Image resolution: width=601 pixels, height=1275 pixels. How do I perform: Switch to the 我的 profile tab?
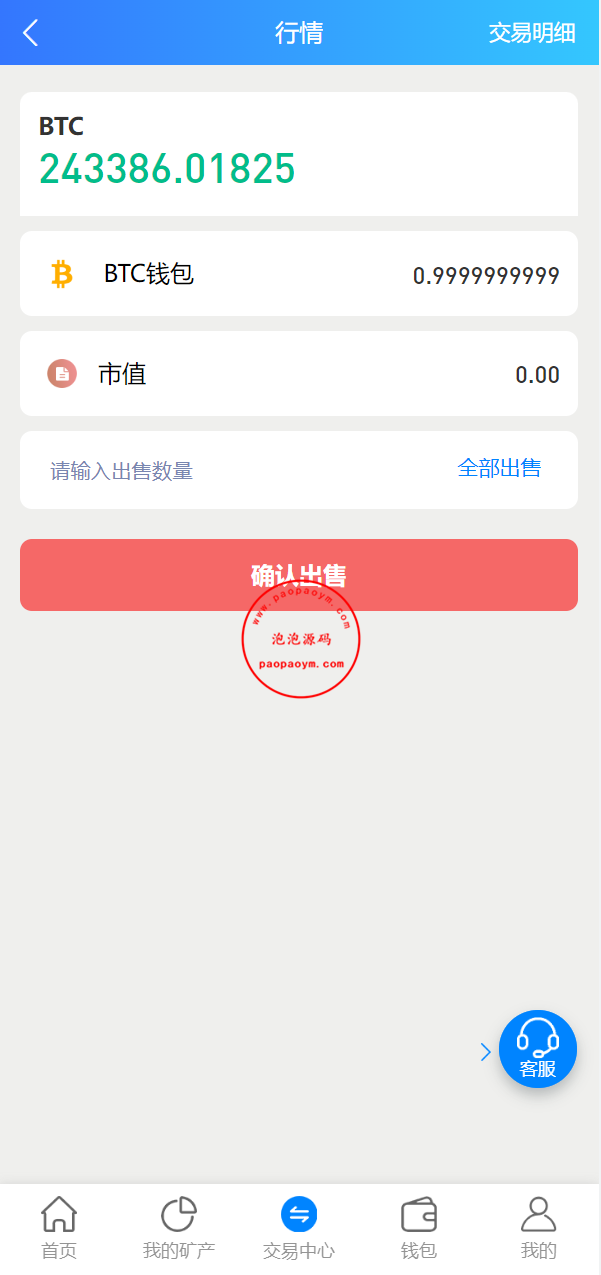[539, 1228]
